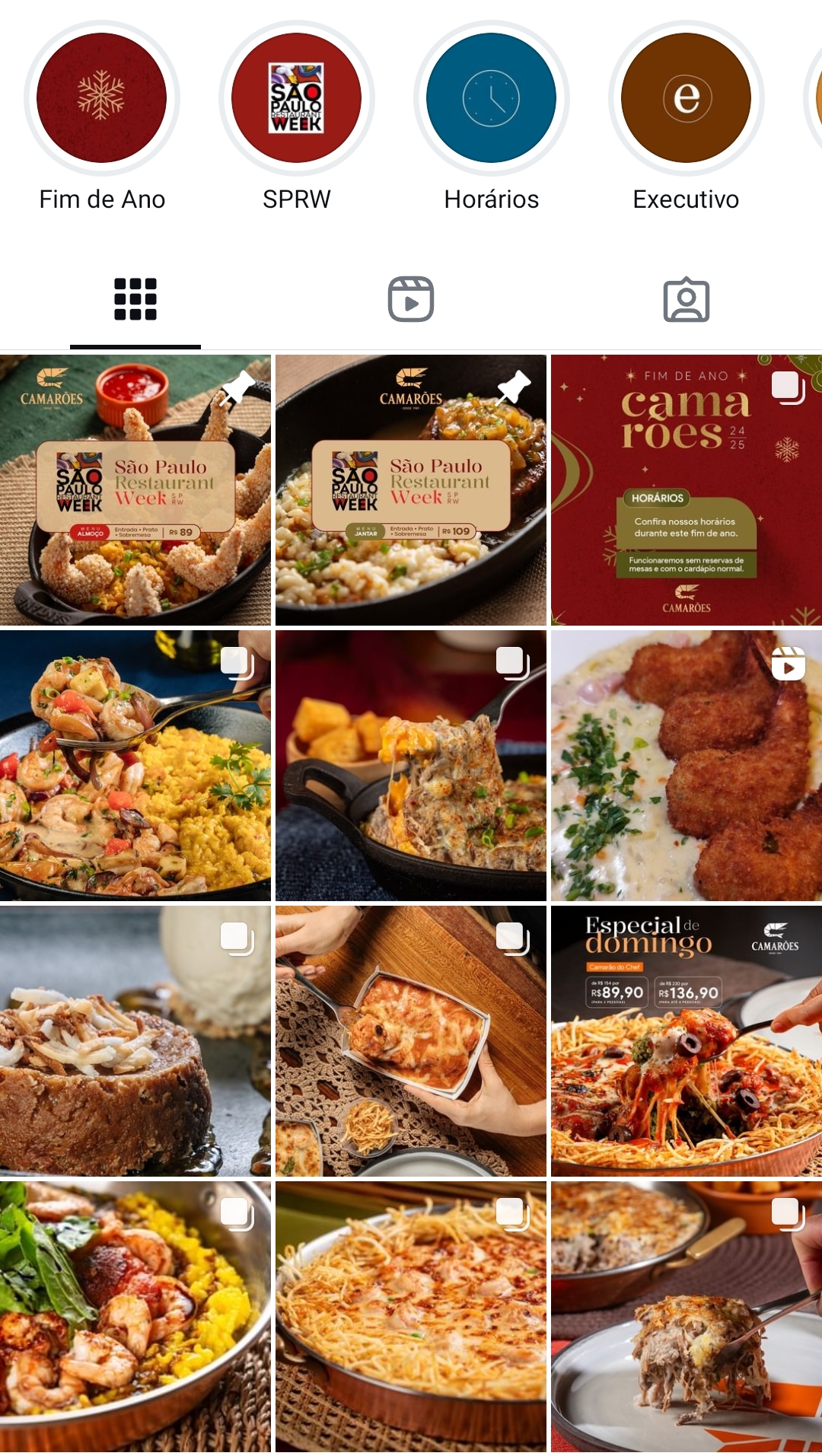Open the breaded shrimp reel
The width and height of the screenshot is (822, 1456).
click(x=686, y=766)
